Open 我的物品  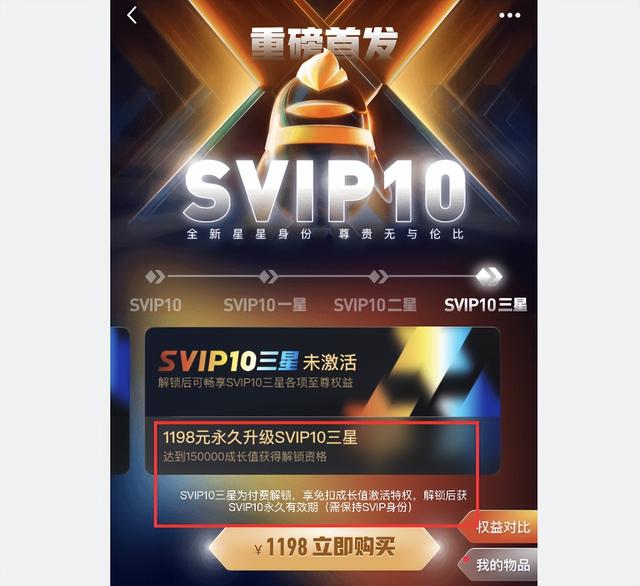pyautogui.click(x=502, y=565)
